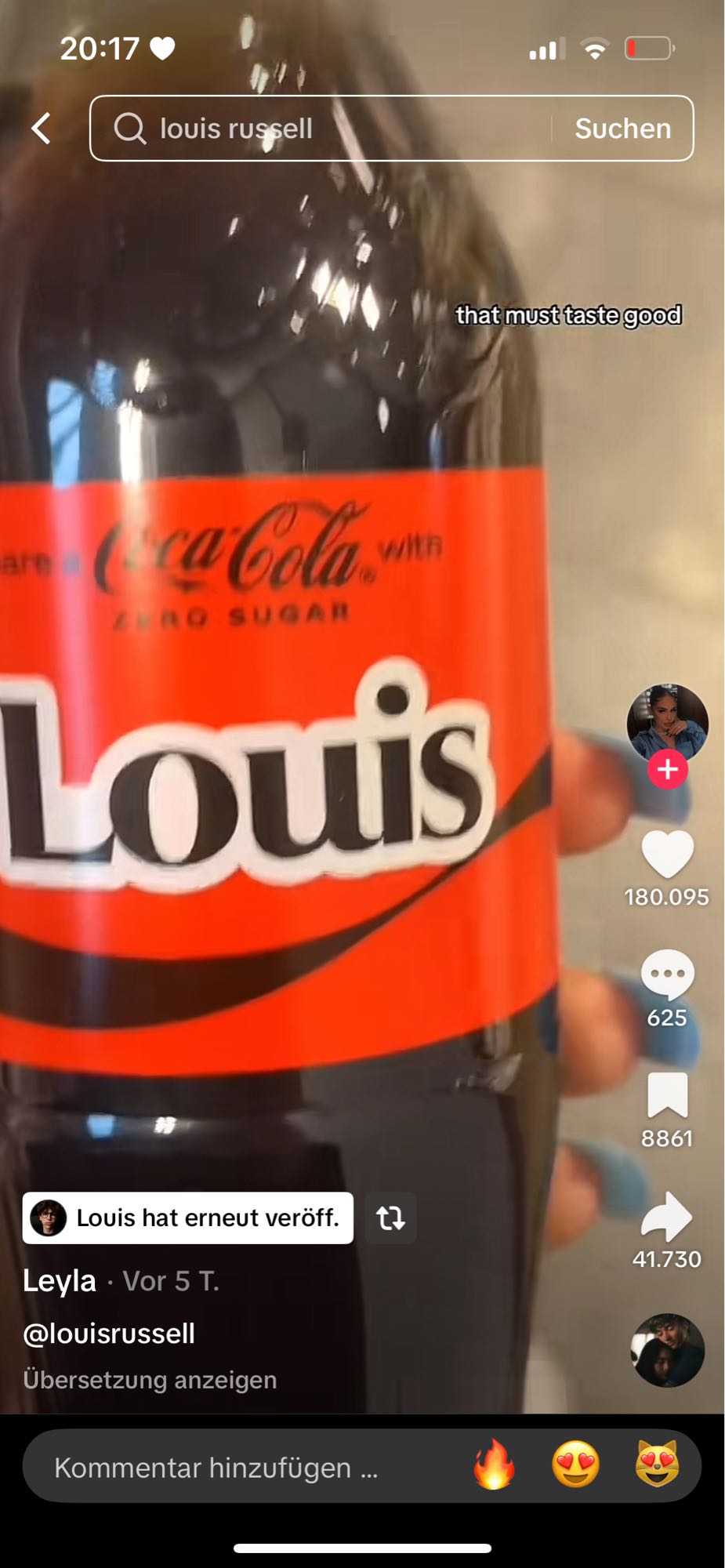Send the heart-eyes smiley emoji
The width and height of the screenshot is (725, 1568).
576,1465
